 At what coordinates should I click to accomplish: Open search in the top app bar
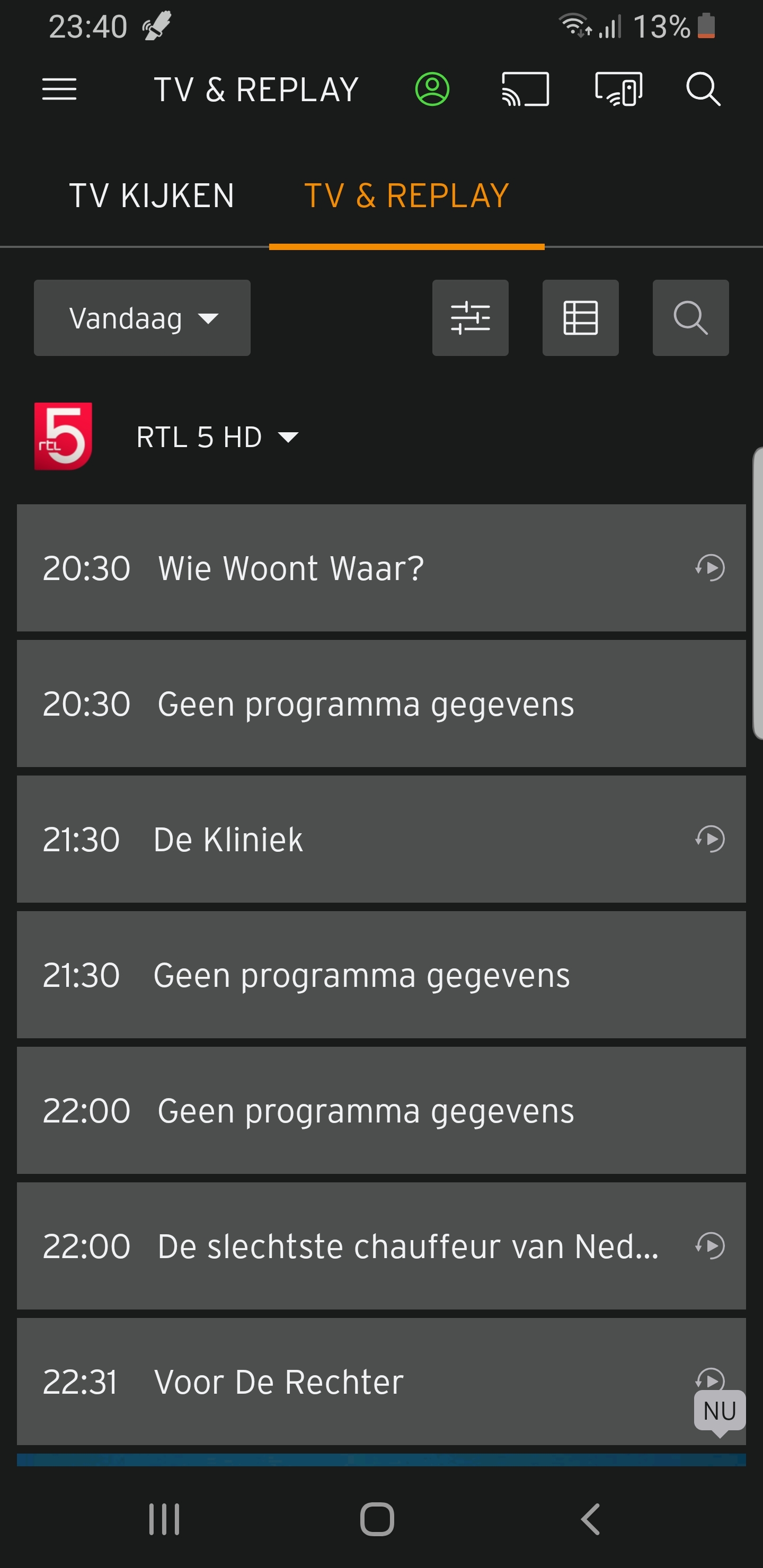pyautogui.click(x=703, y=90)
